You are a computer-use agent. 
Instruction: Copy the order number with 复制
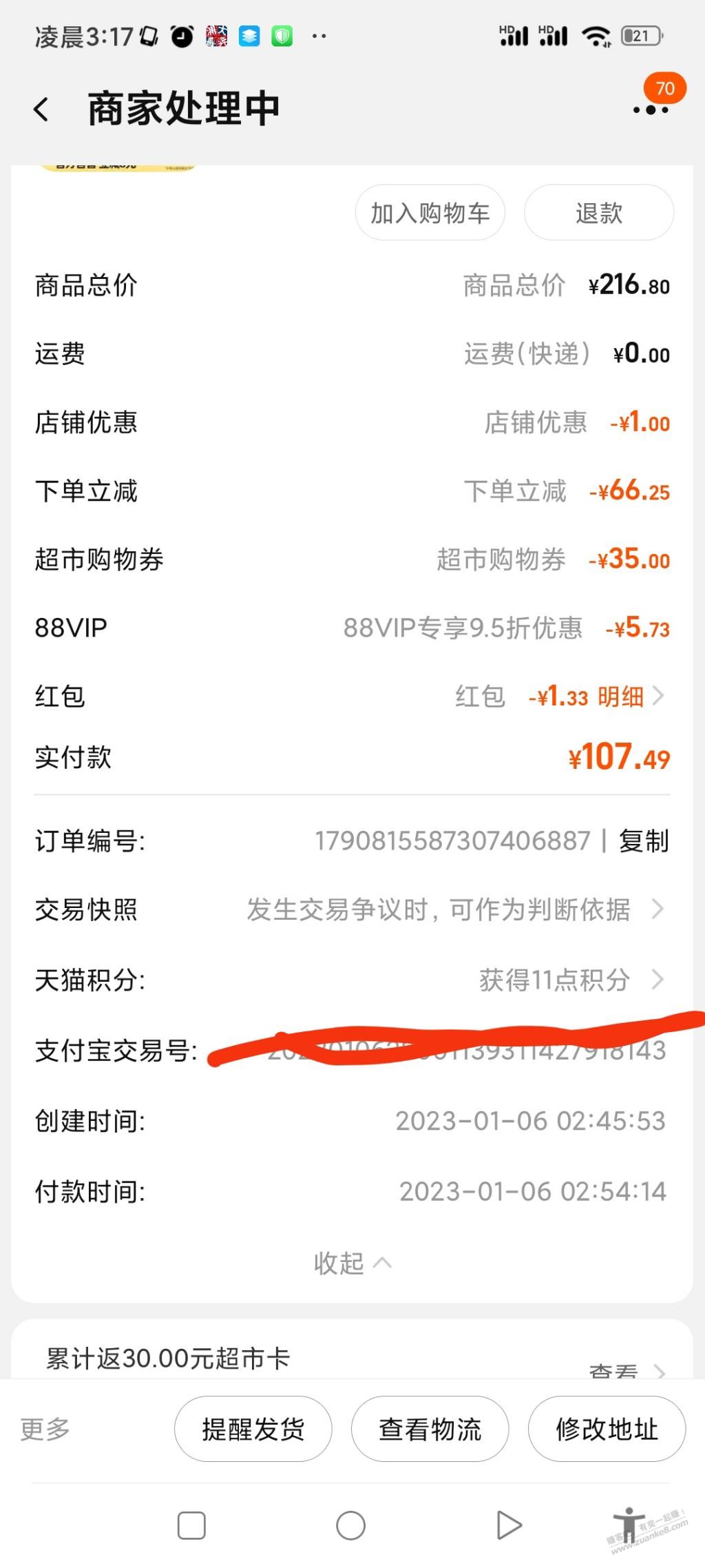644,840
